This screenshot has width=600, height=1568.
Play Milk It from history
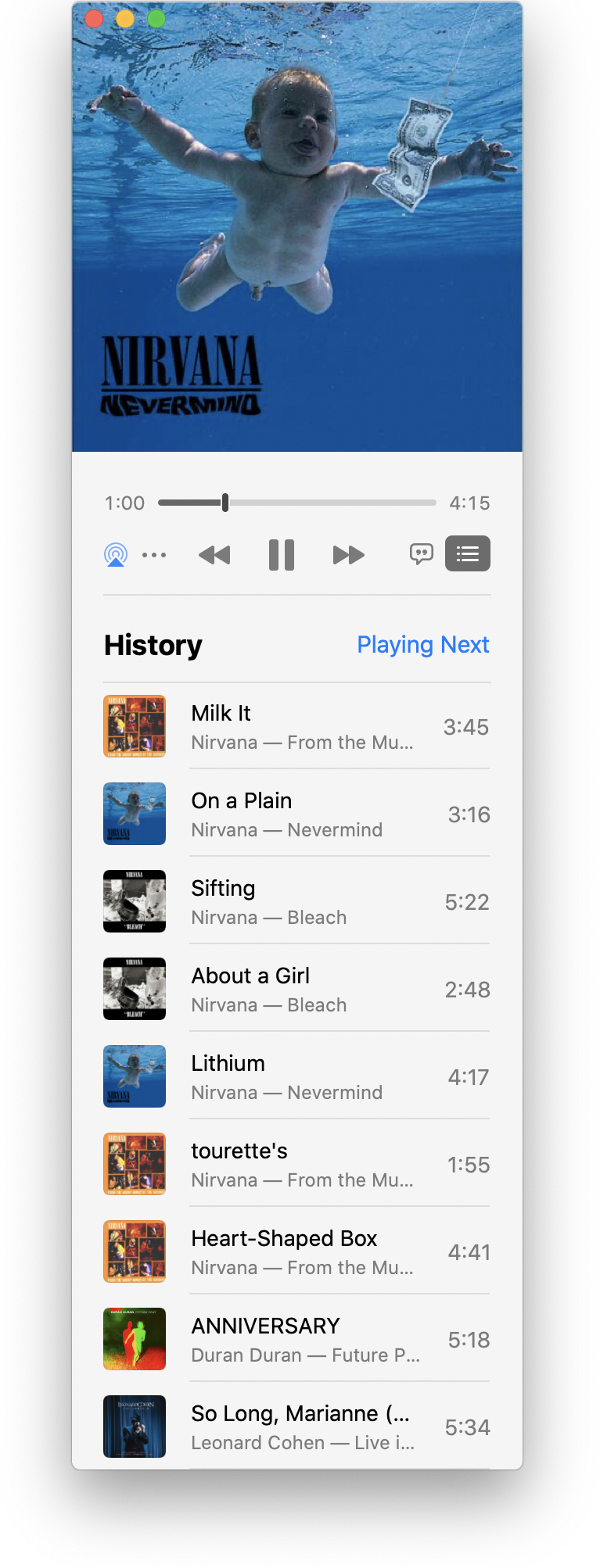[x=297, y=727]
